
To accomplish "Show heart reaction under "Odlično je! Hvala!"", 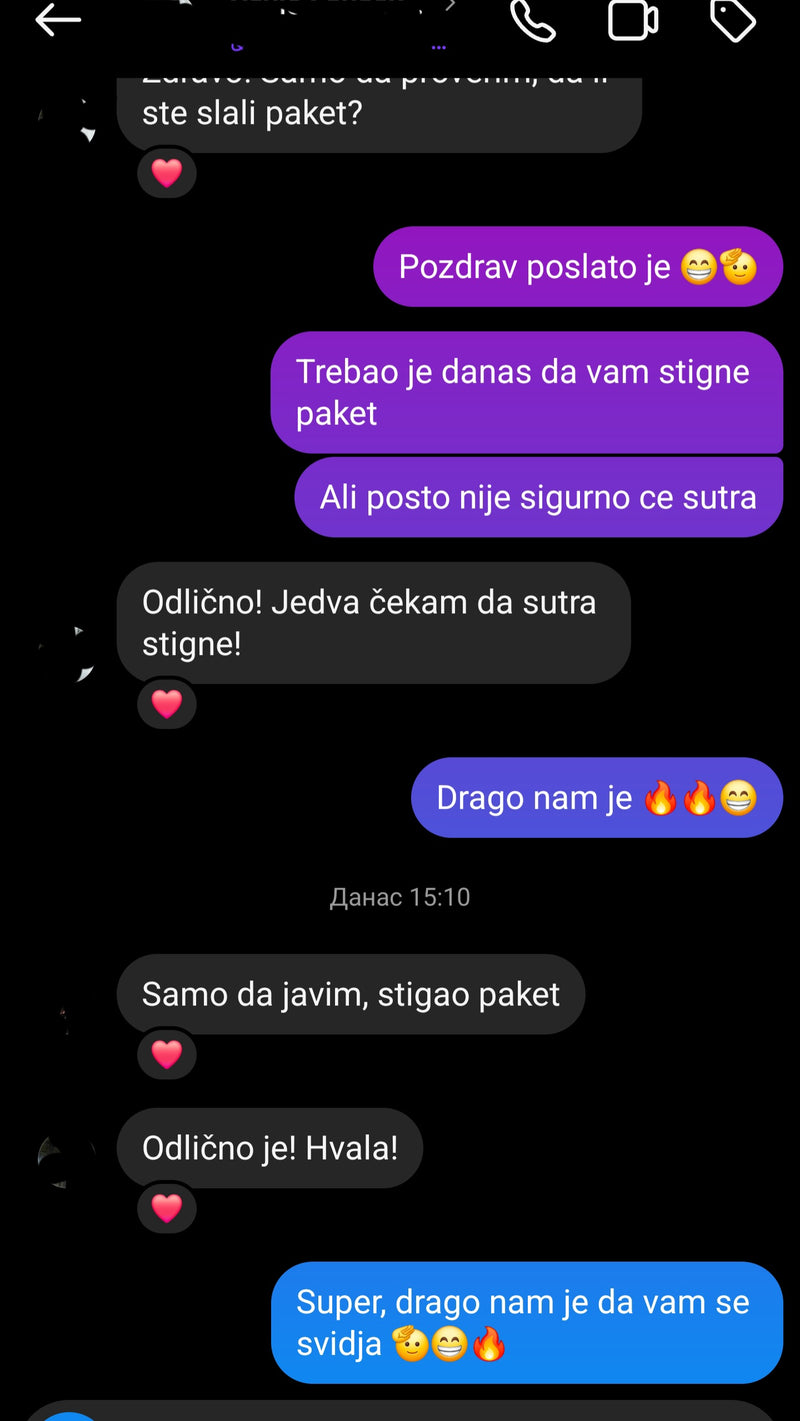I will (166, 1209).
